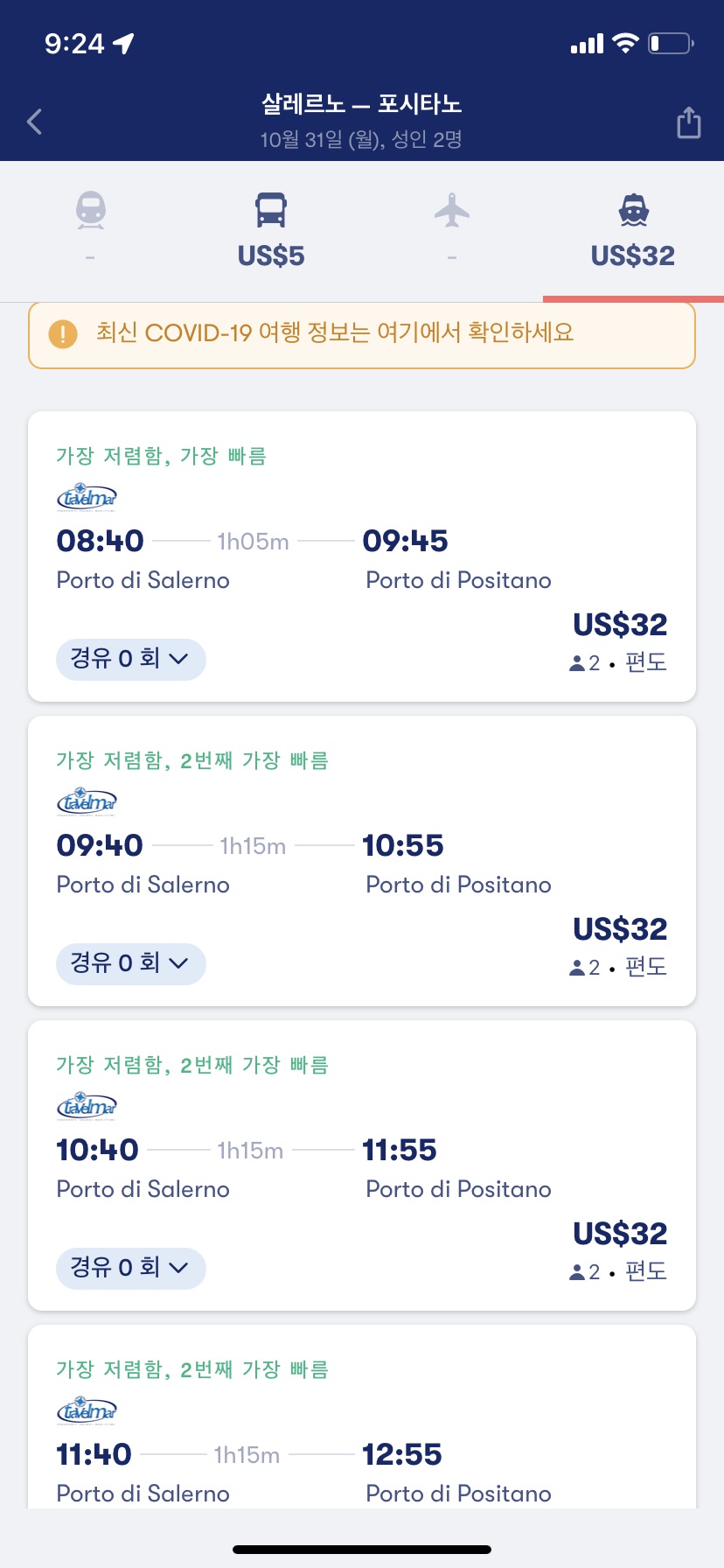The image size is (724, 1568).
Task: Expand stopover details for the 09:40 ferry
Action: (x=131, y=963)
